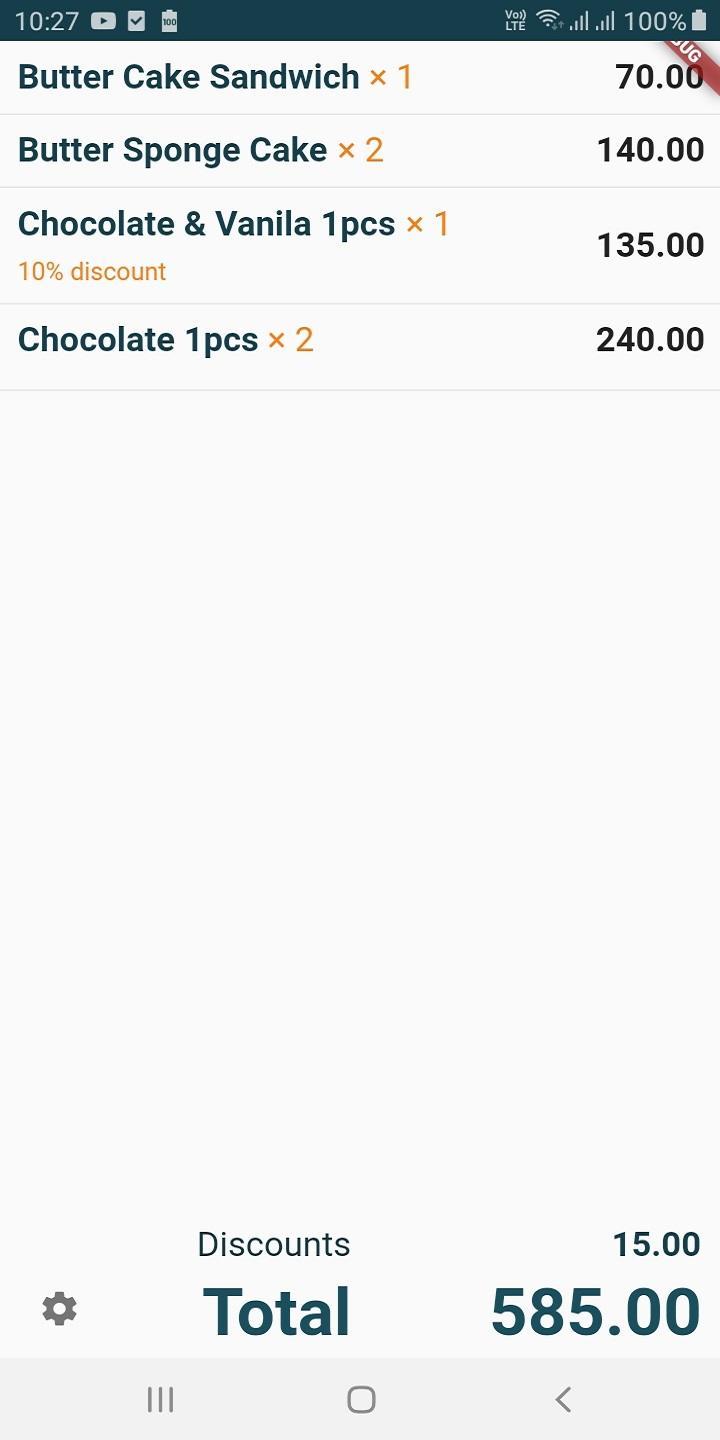720x1440 pixels.
Task: Open the Butter Sponge Cake item
Action: pos(360,150)
